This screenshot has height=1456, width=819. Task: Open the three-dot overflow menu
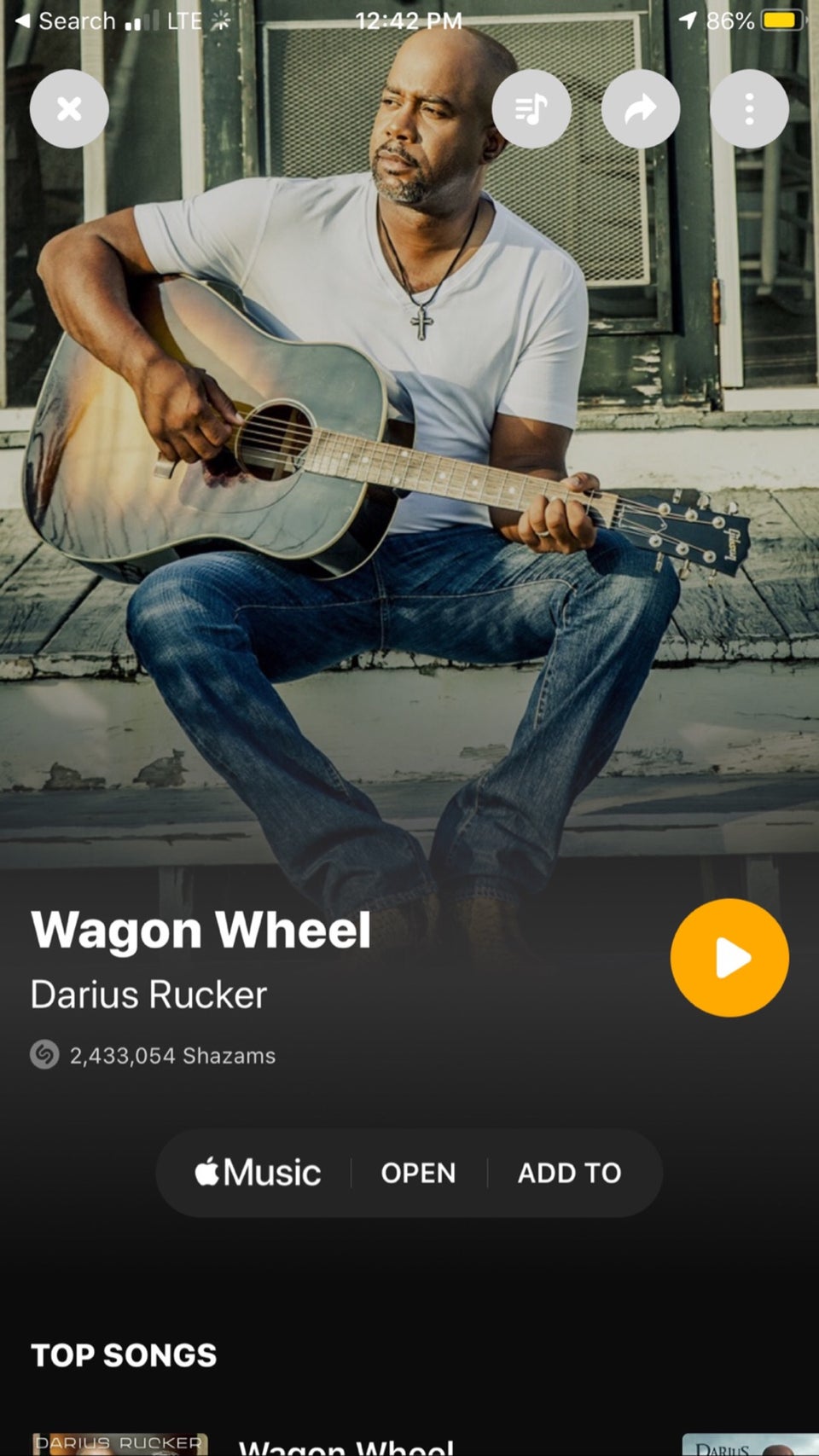pos(749,109)
